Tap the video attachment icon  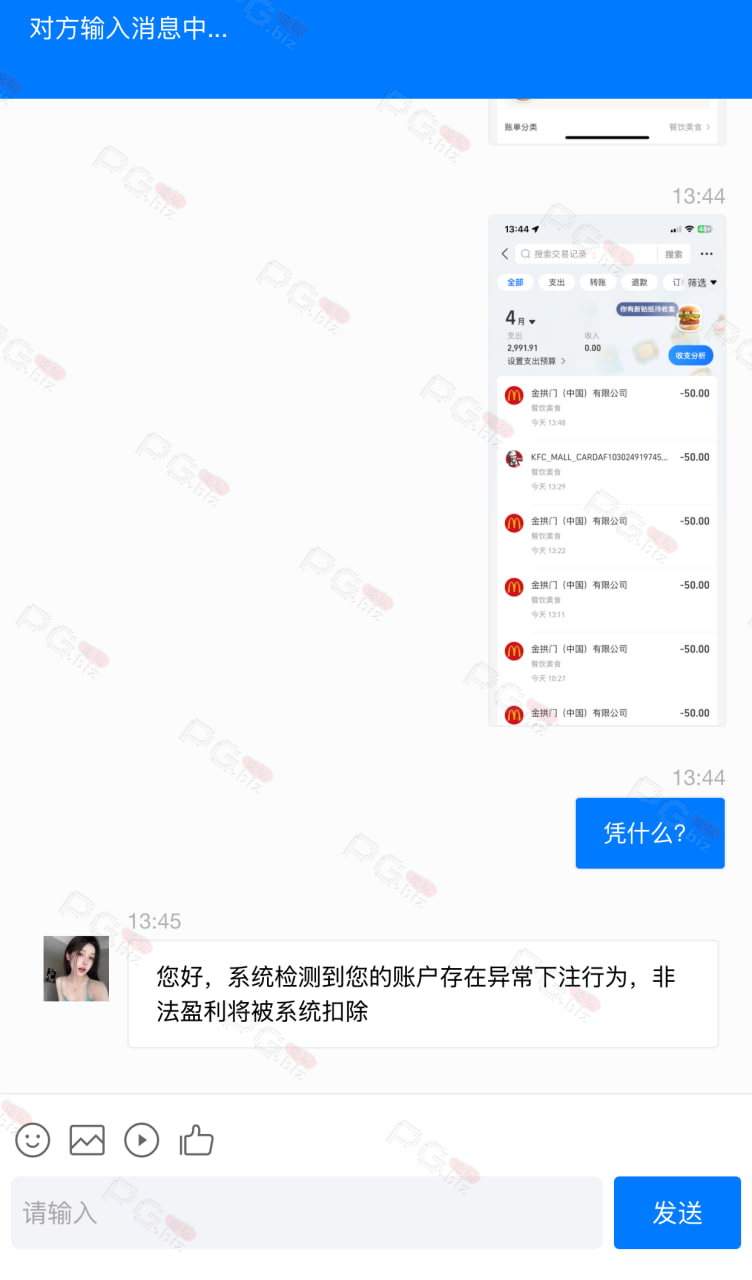click(x=141, y=1140)
